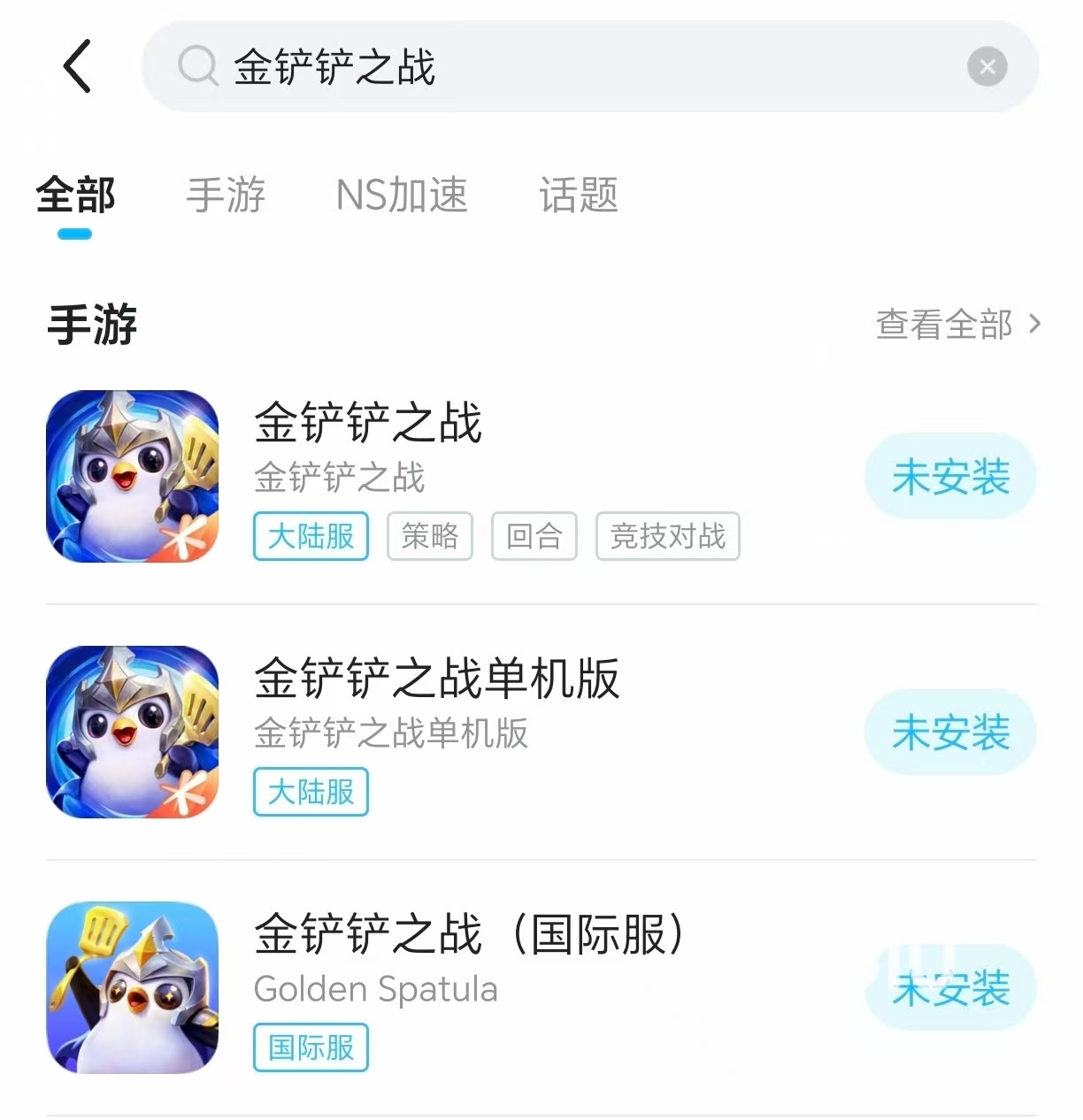Go back using the back arrow
This screenshot has height=1120, width=1083.
tap(78, 66)
